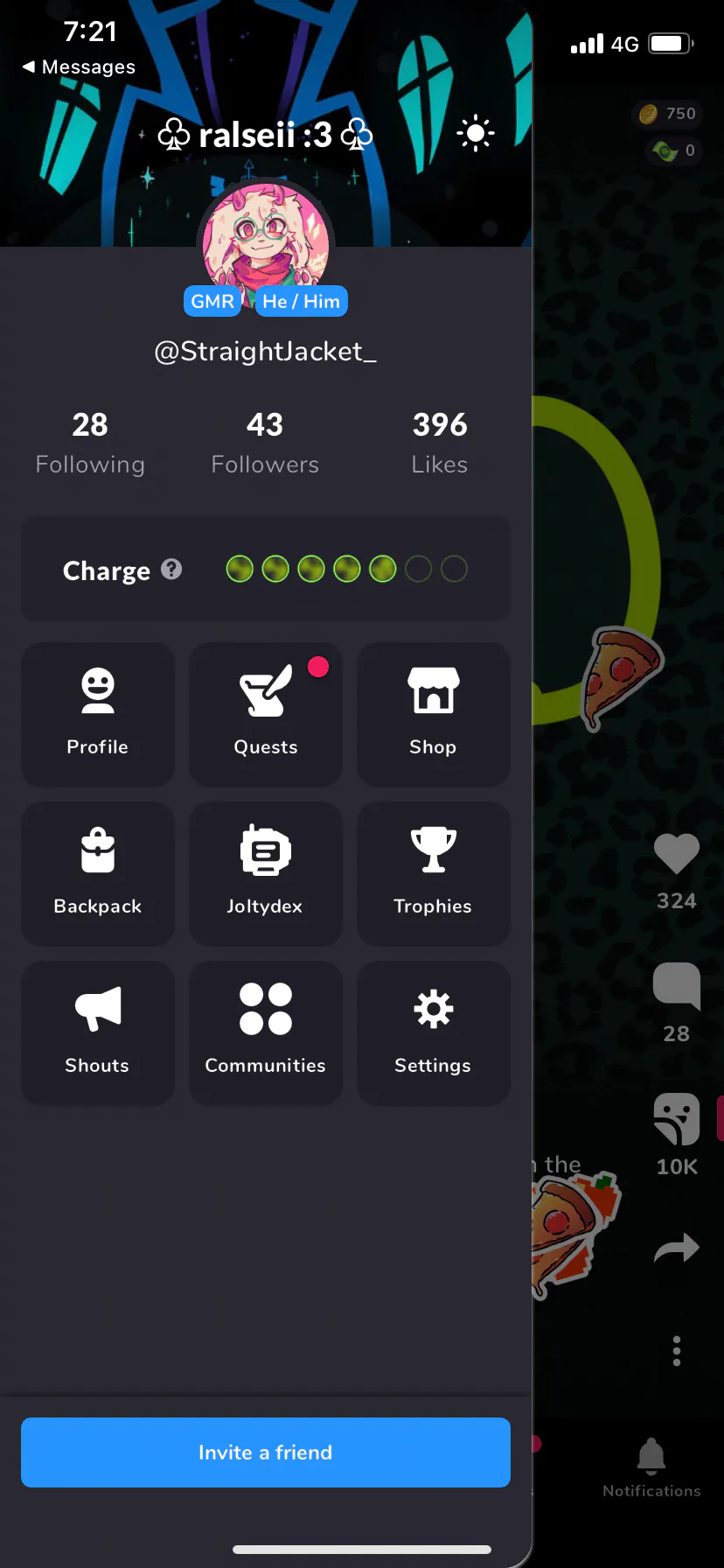View the Followers list
The image size is (724, 1568).
(x=265, y=443)
